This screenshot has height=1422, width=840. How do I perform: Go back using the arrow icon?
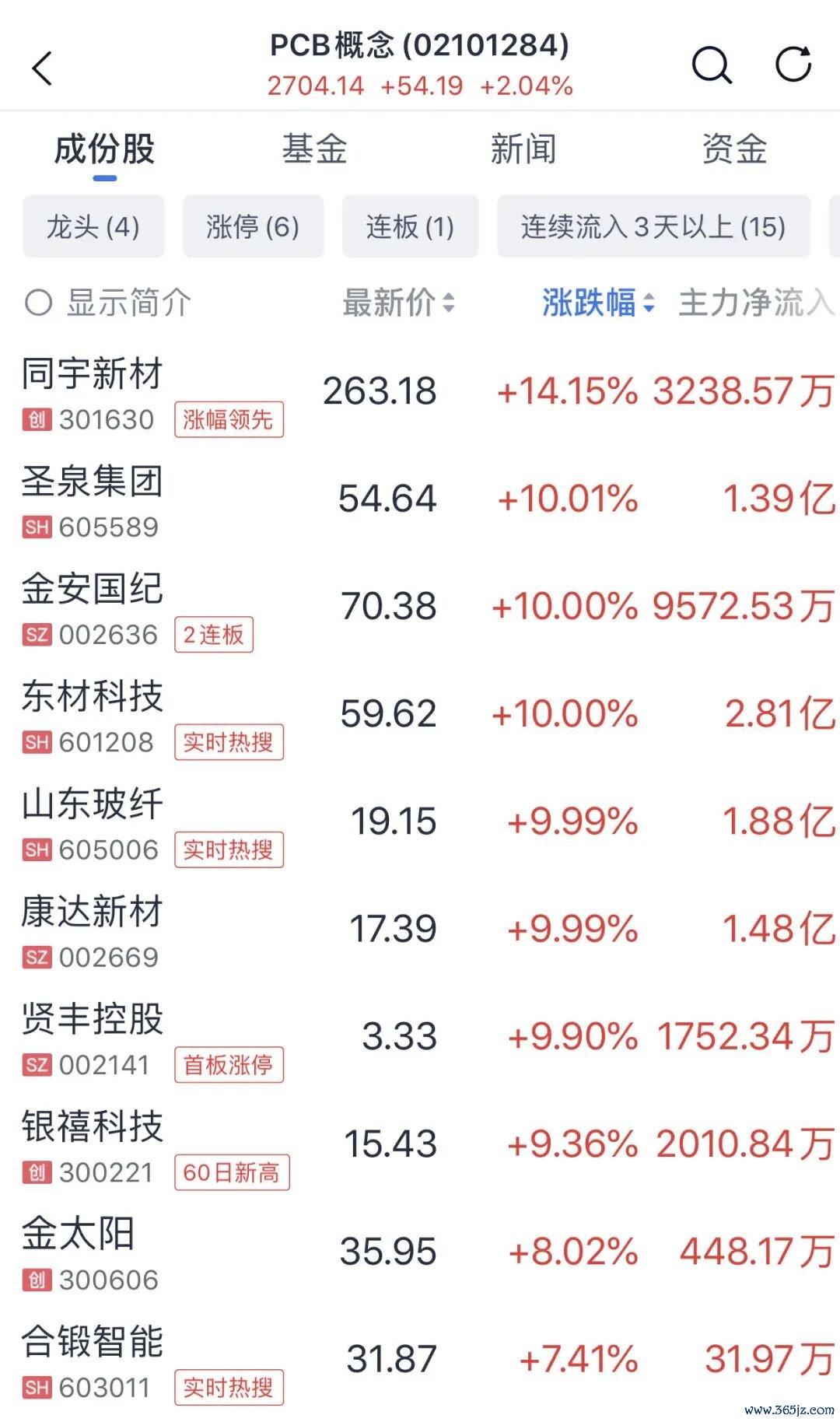point(43,68)
